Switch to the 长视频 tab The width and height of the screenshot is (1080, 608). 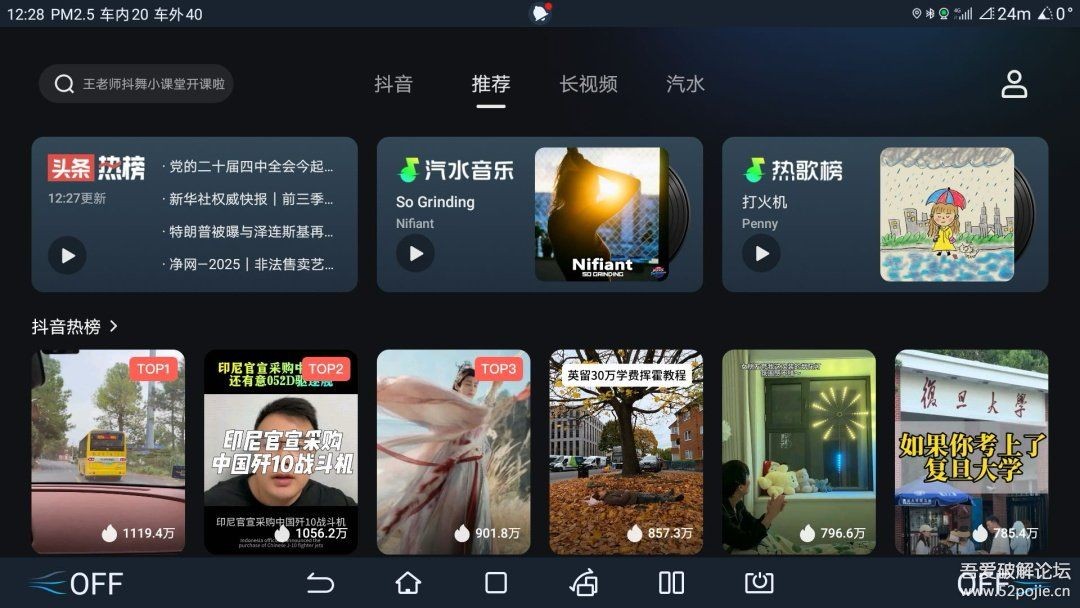[588, 84]
